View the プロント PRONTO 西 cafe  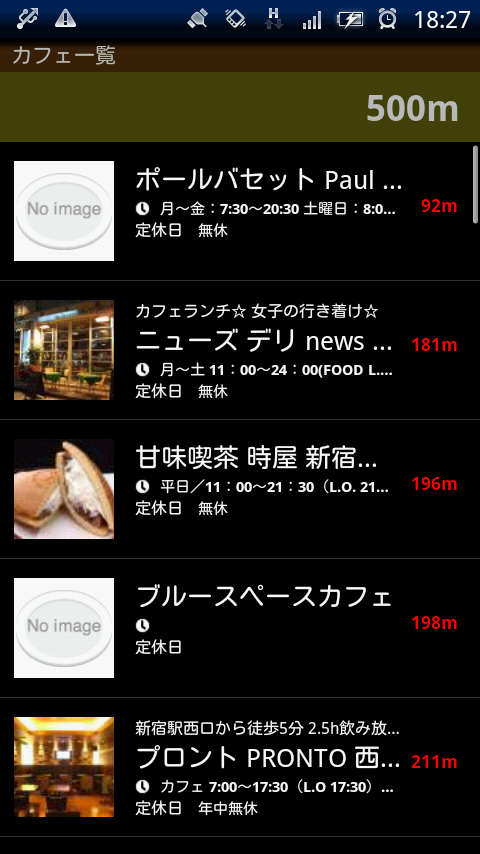240,767
